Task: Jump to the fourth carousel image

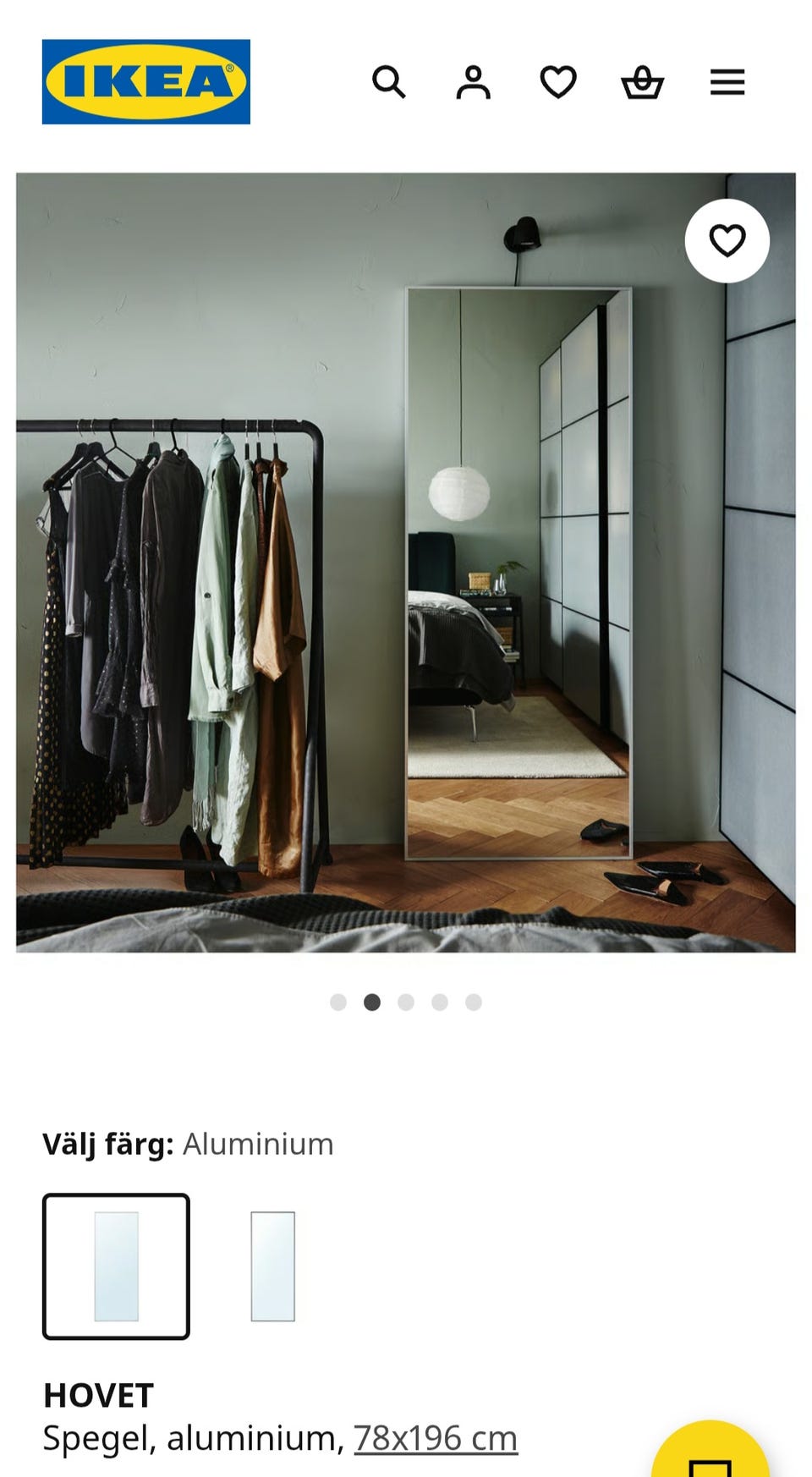Action: (438, 1001)
